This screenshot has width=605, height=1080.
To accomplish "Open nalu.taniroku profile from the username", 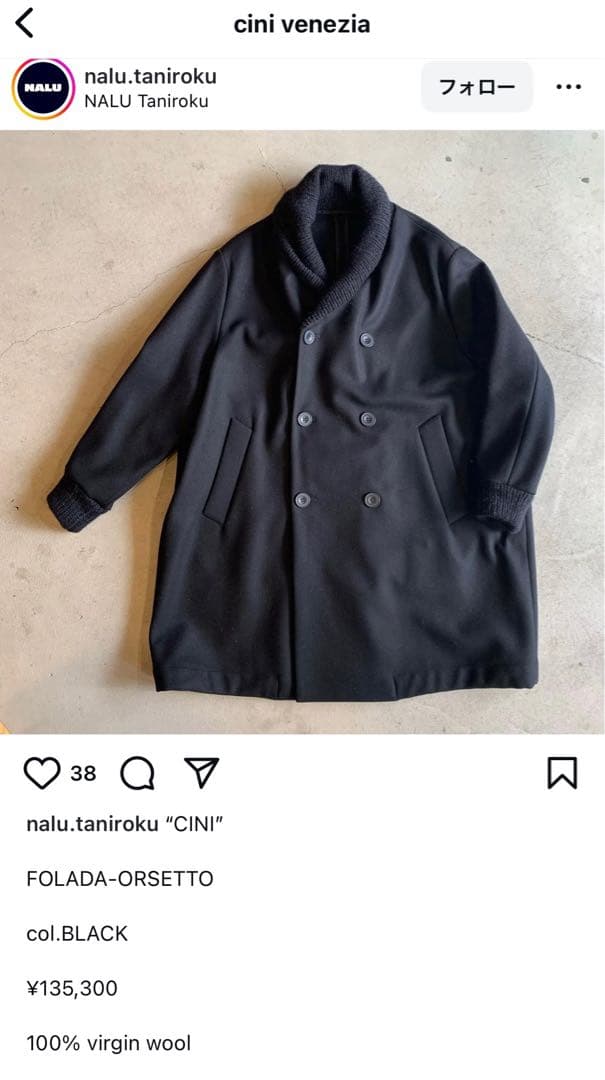I will click(x=150, y=76).
